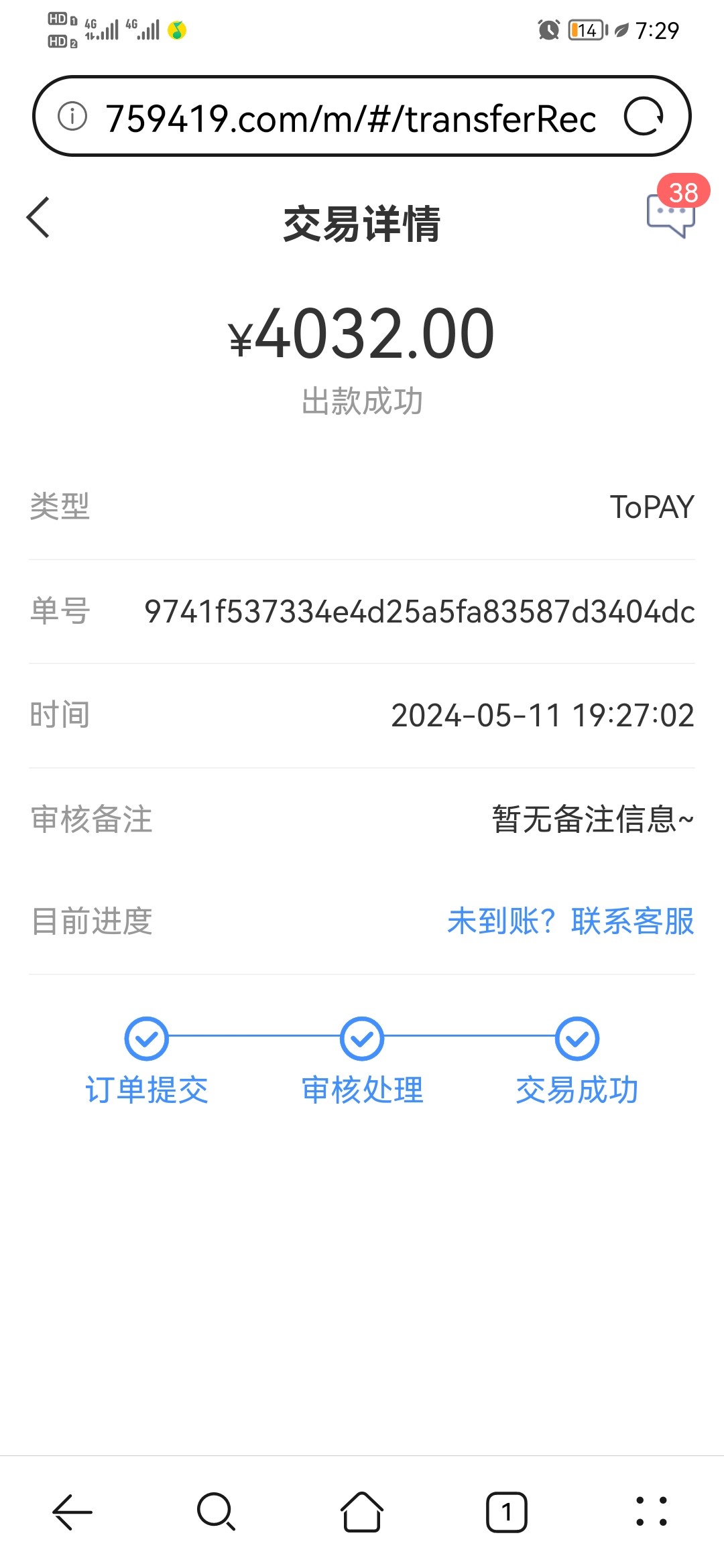Open the browser tab switcher showing 1 tab
This screenshot has width=724, height=1568.
(x=506, y=1512)
